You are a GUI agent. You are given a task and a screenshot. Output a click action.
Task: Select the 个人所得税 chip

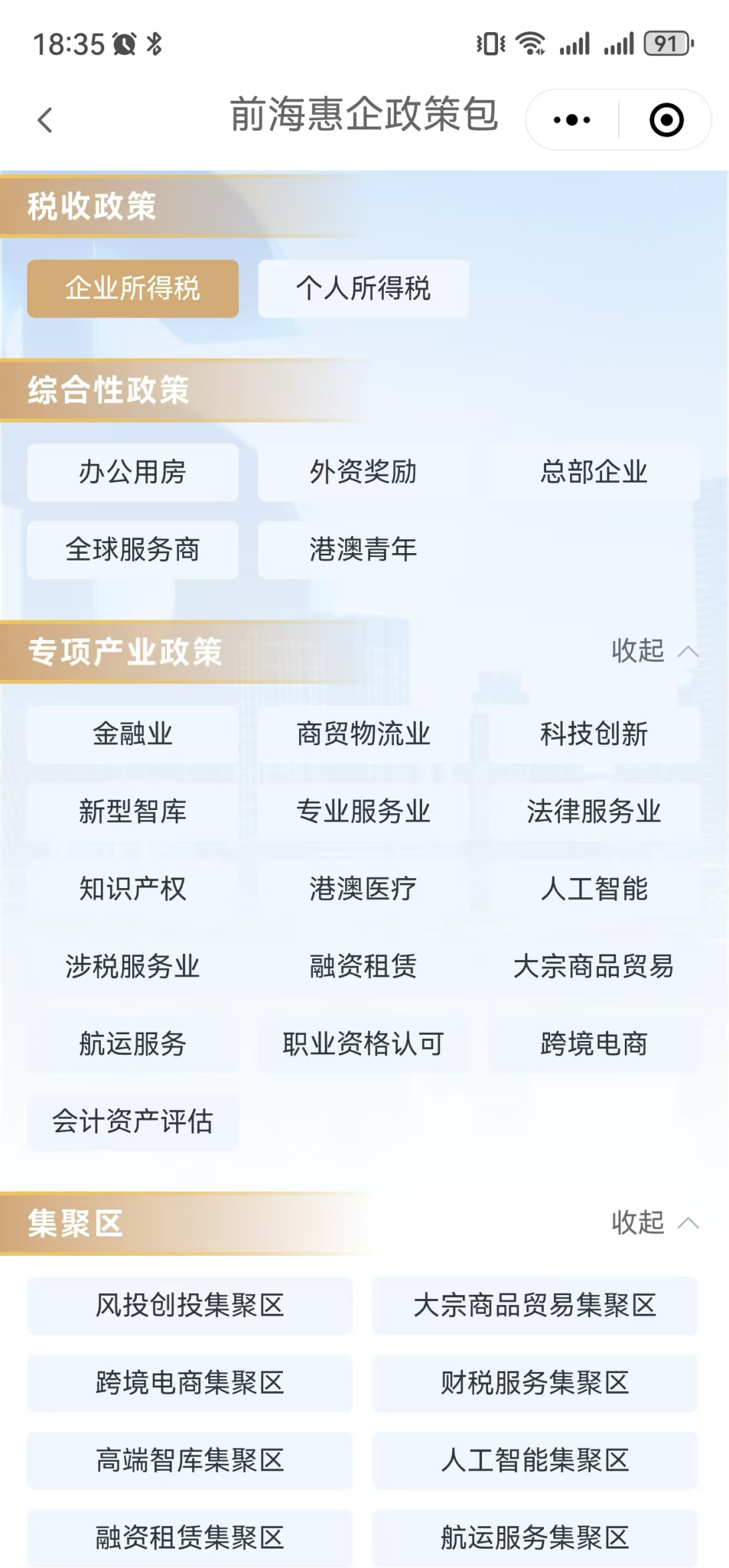363,288
